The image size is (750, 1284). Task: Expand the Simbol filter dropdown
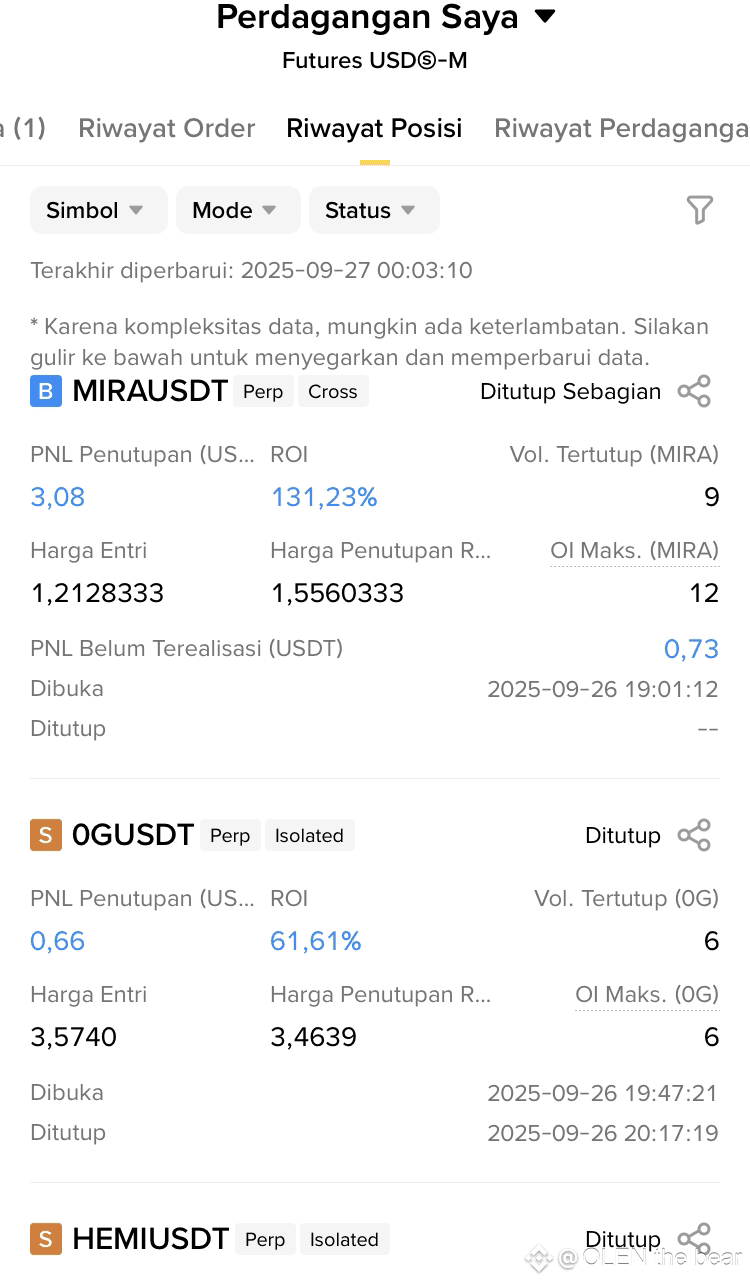point(98,210)
